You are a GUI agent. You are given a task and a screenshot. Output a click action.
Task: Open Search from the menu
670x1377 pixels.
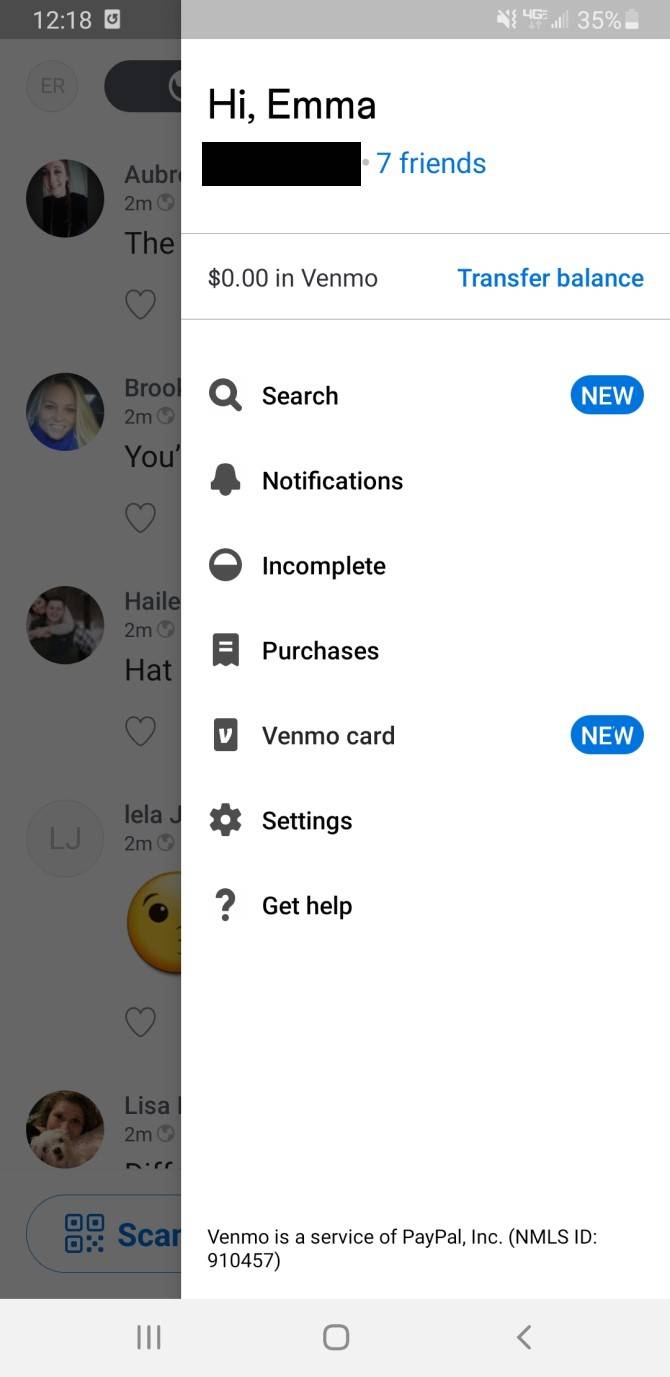(x=300, y=396)
